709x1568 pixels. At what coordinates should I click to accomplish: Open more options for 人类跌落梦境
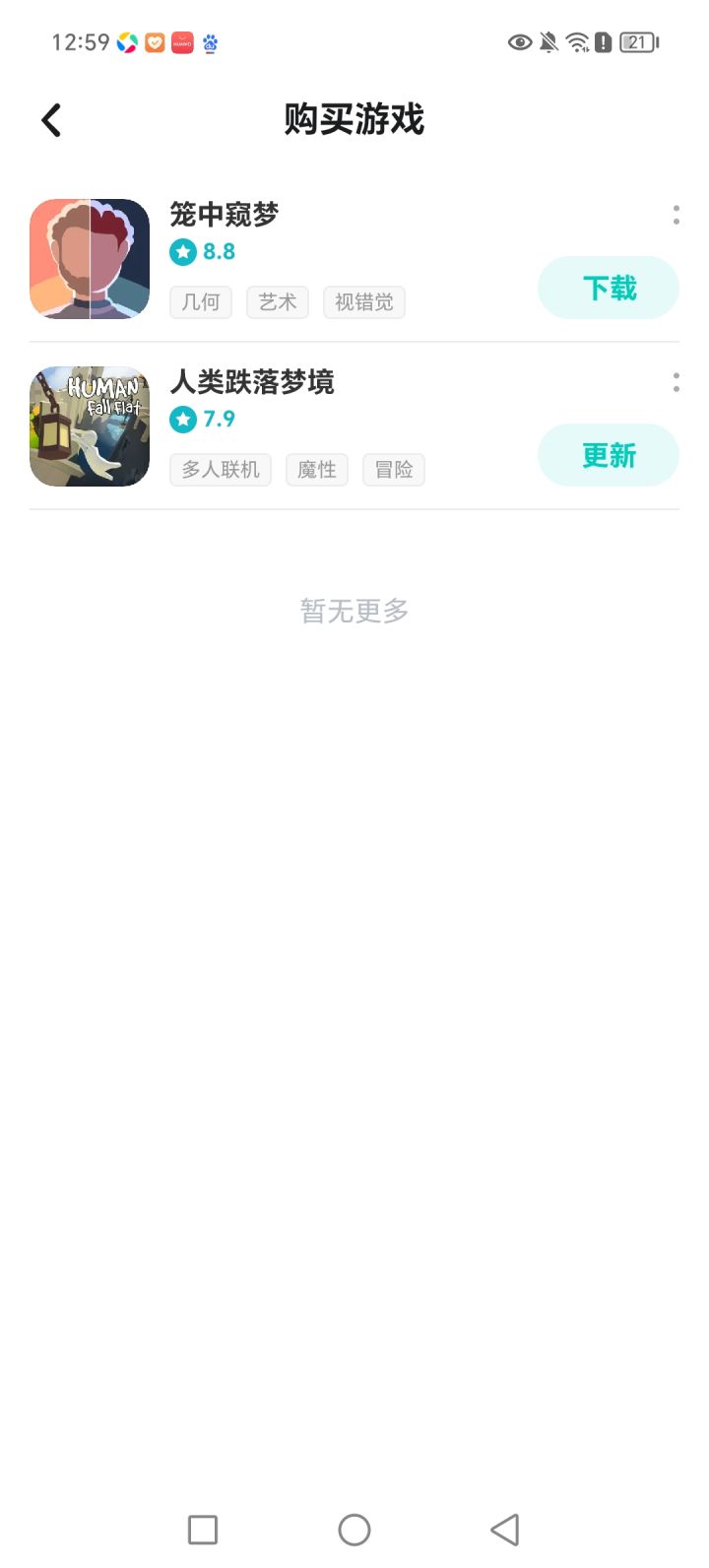677,382
